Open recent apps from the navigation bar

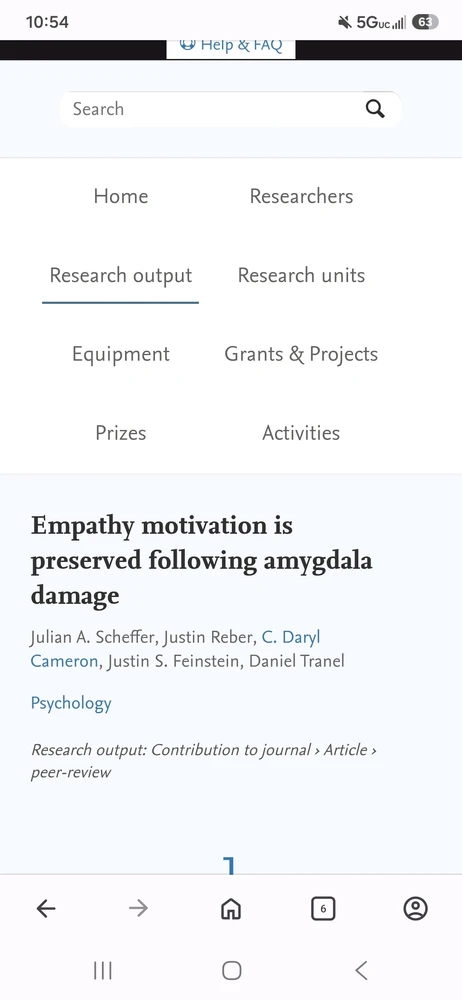102,971
